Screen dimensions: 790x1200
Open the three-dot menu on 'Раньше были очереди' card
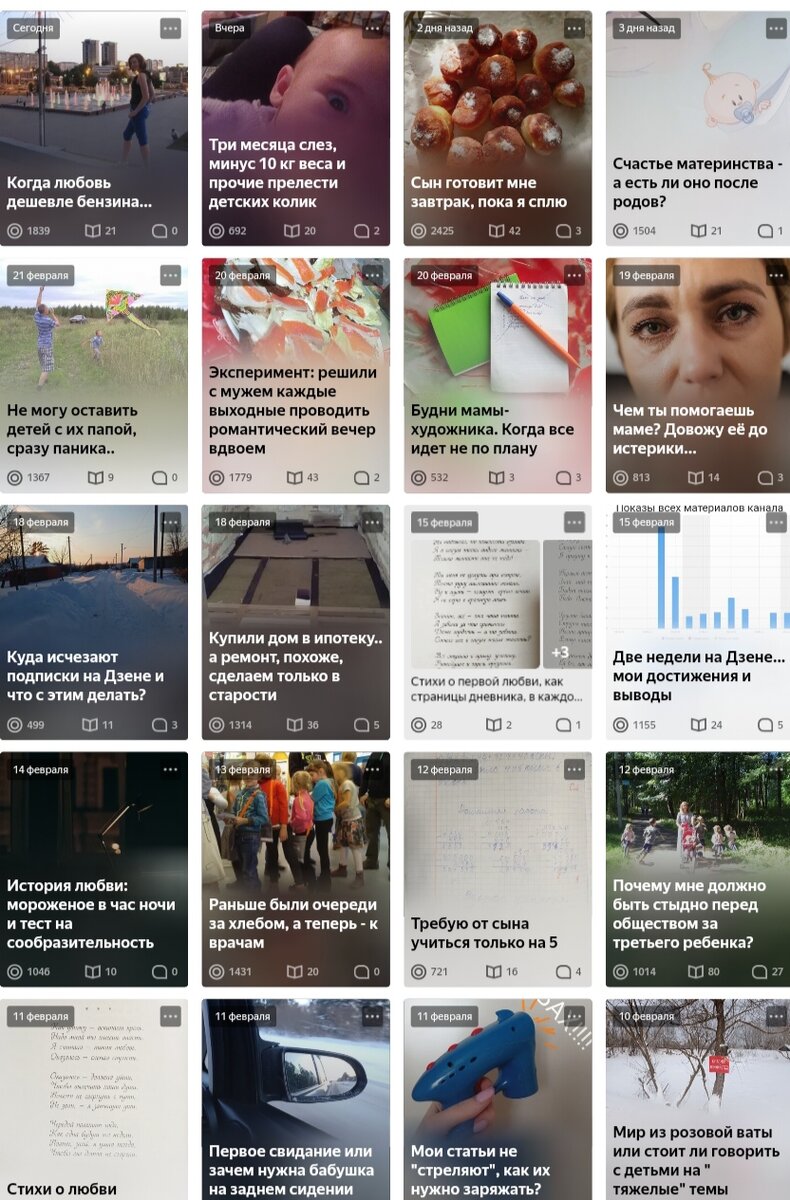click(373, 769)
